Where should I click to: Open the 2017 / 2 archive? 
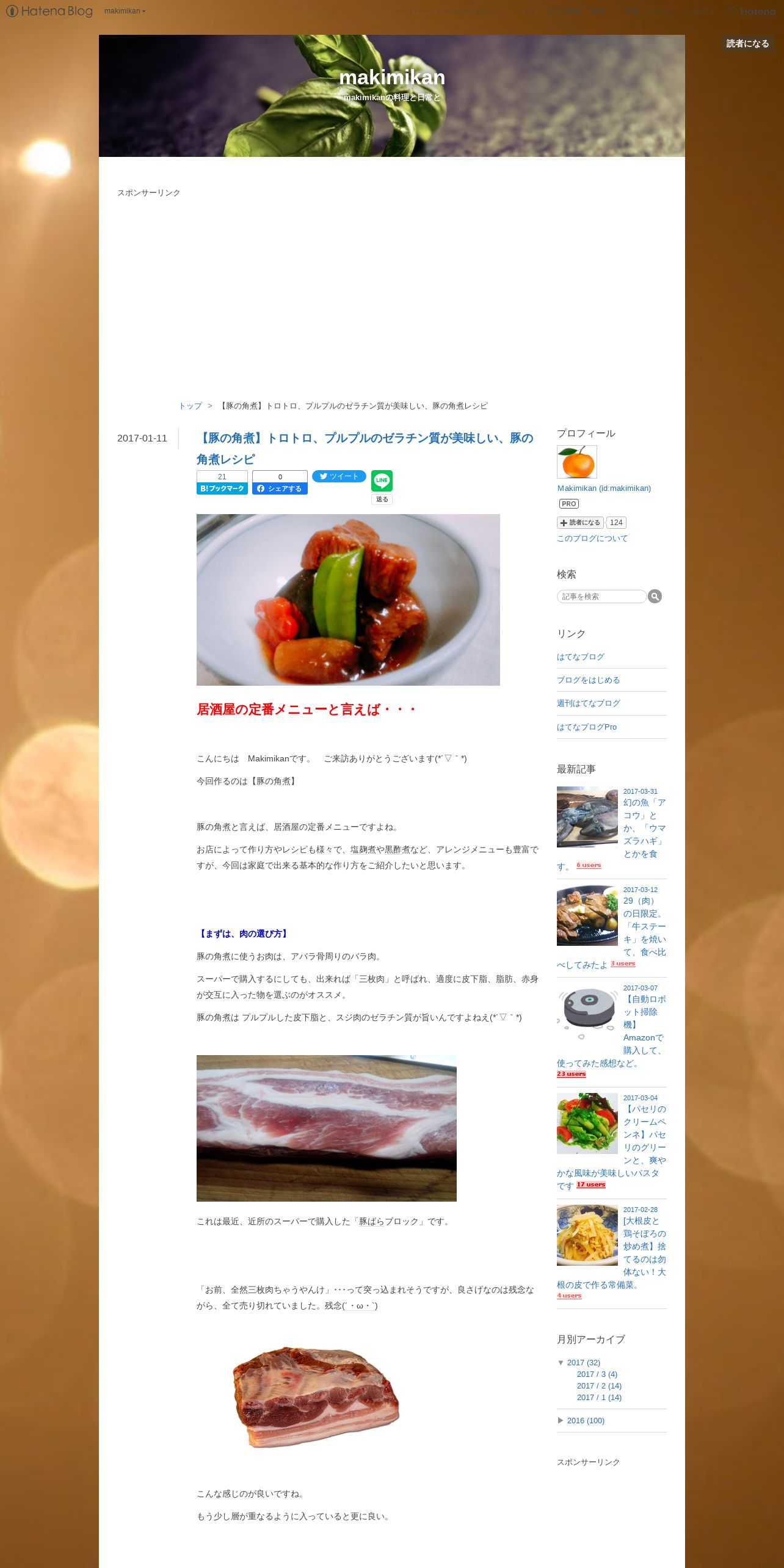click(x=599, y=1386)
